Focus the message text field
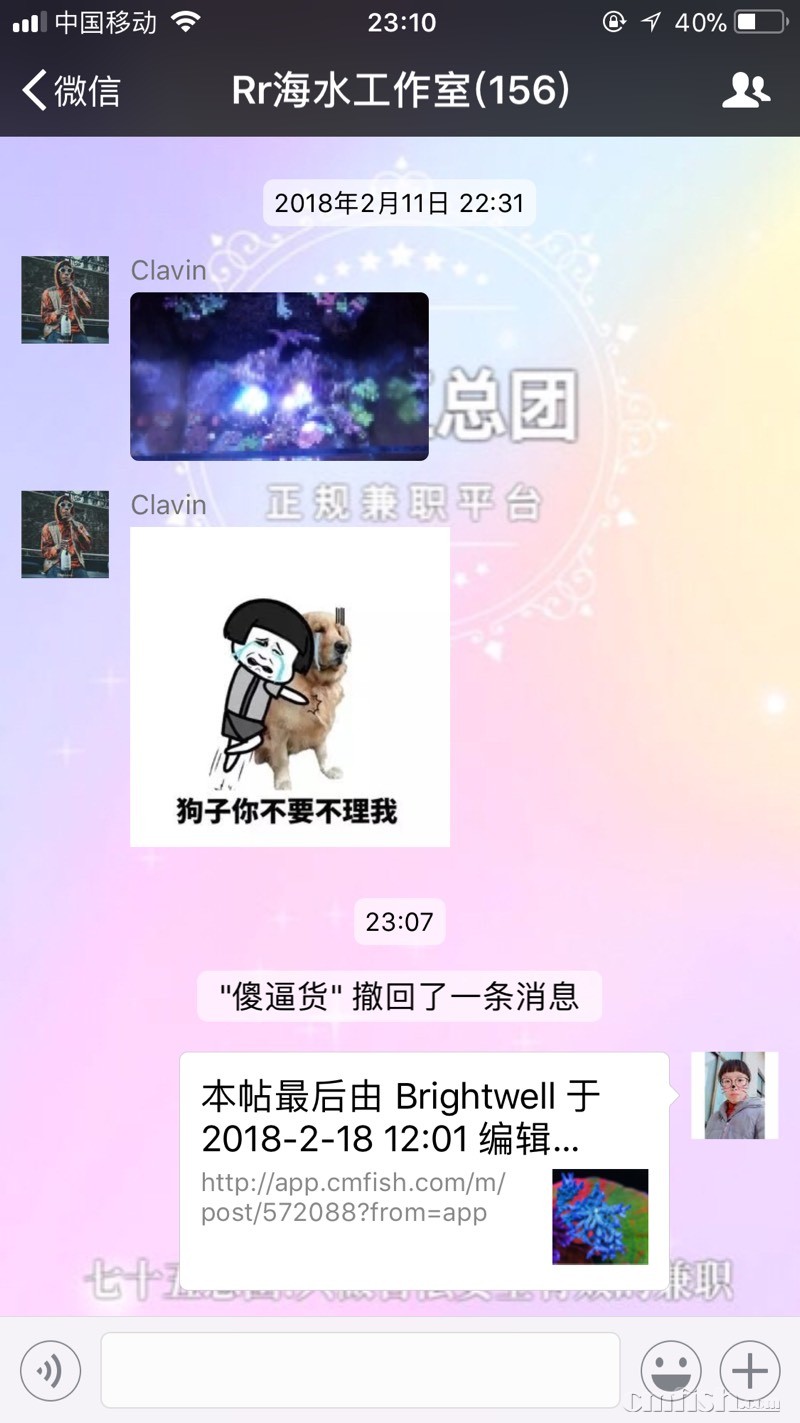 pos(360,1370)
